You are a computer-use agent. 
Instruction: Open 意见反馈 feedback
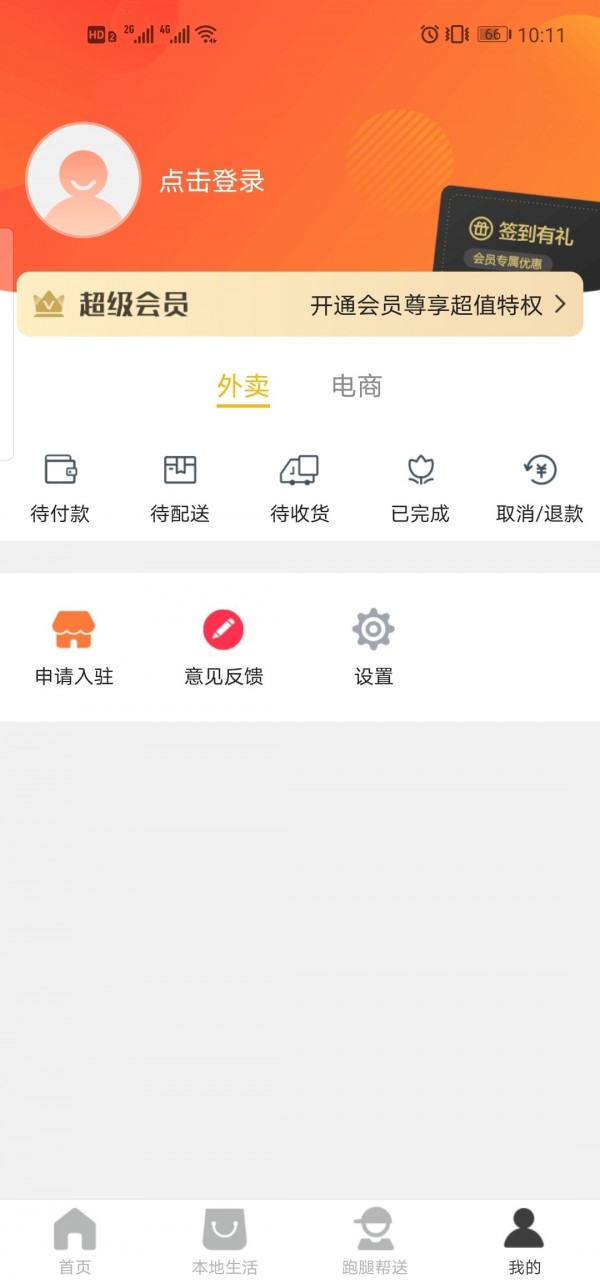[x=224, y=648]
